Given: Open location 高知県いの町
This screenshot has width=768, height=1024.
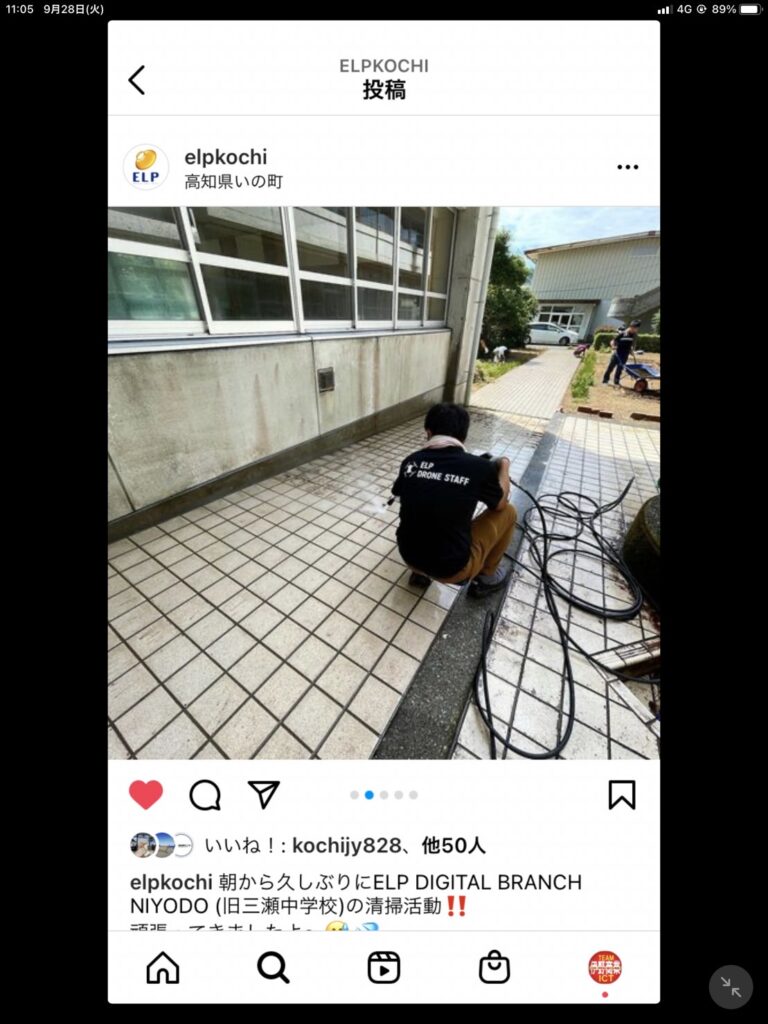Looking at the screenshot, I should click(x=233, y=182).
